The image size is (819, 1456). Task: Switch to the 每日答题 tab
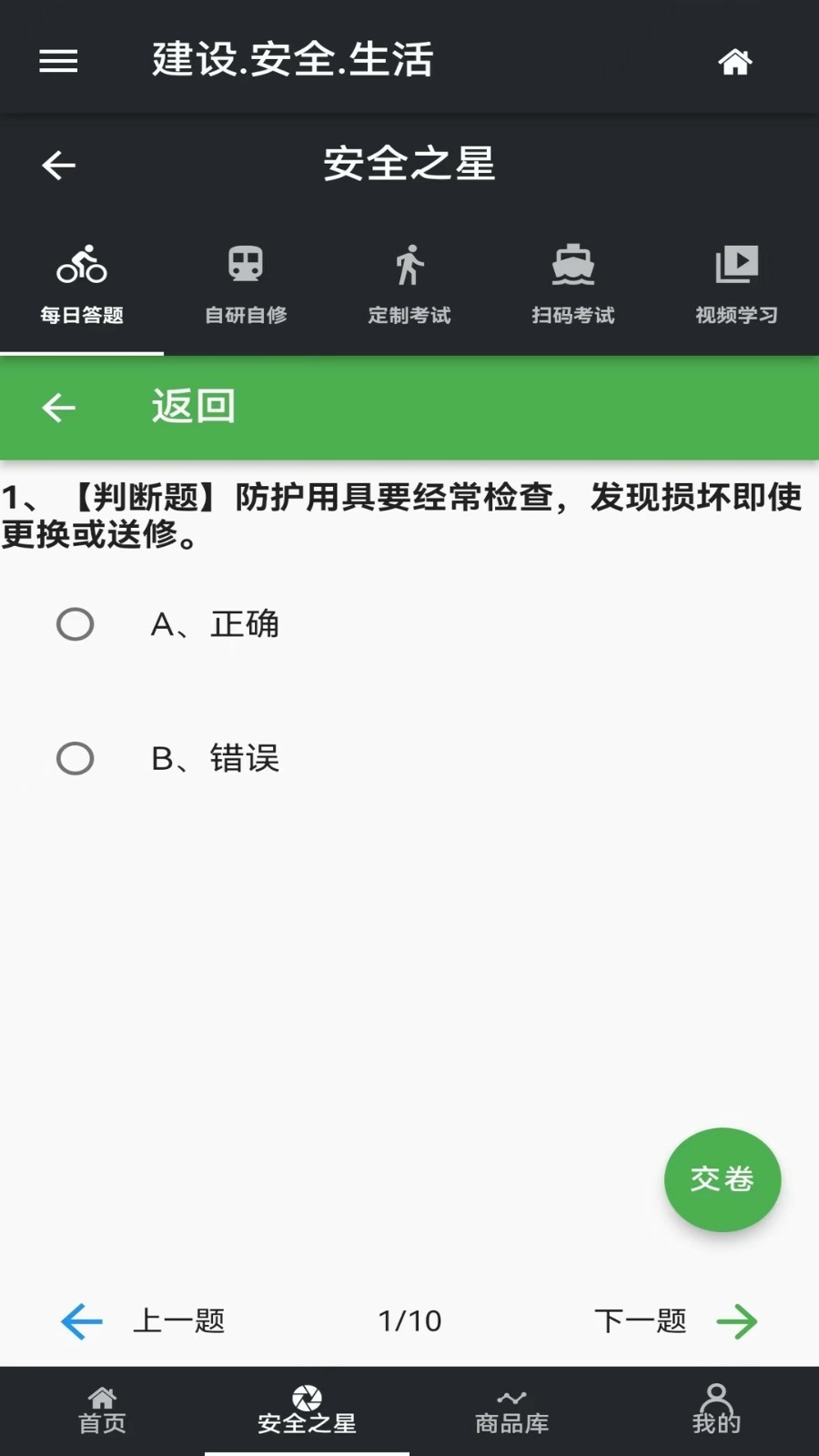(82, 285)
